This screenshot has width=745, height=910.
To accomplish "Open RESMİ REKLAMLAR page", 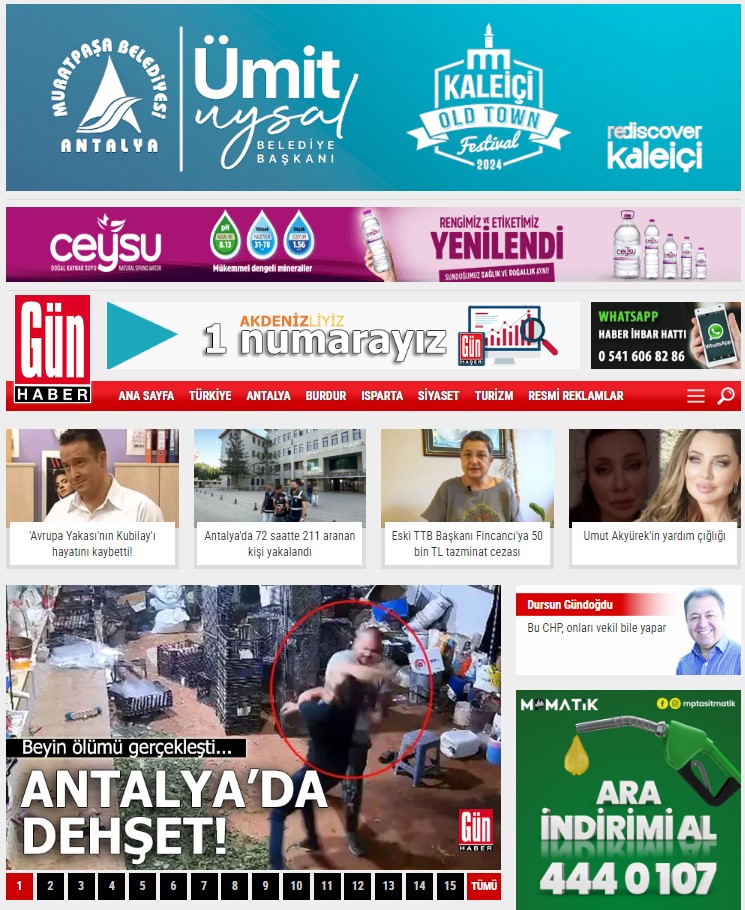I will coord(576,396).
